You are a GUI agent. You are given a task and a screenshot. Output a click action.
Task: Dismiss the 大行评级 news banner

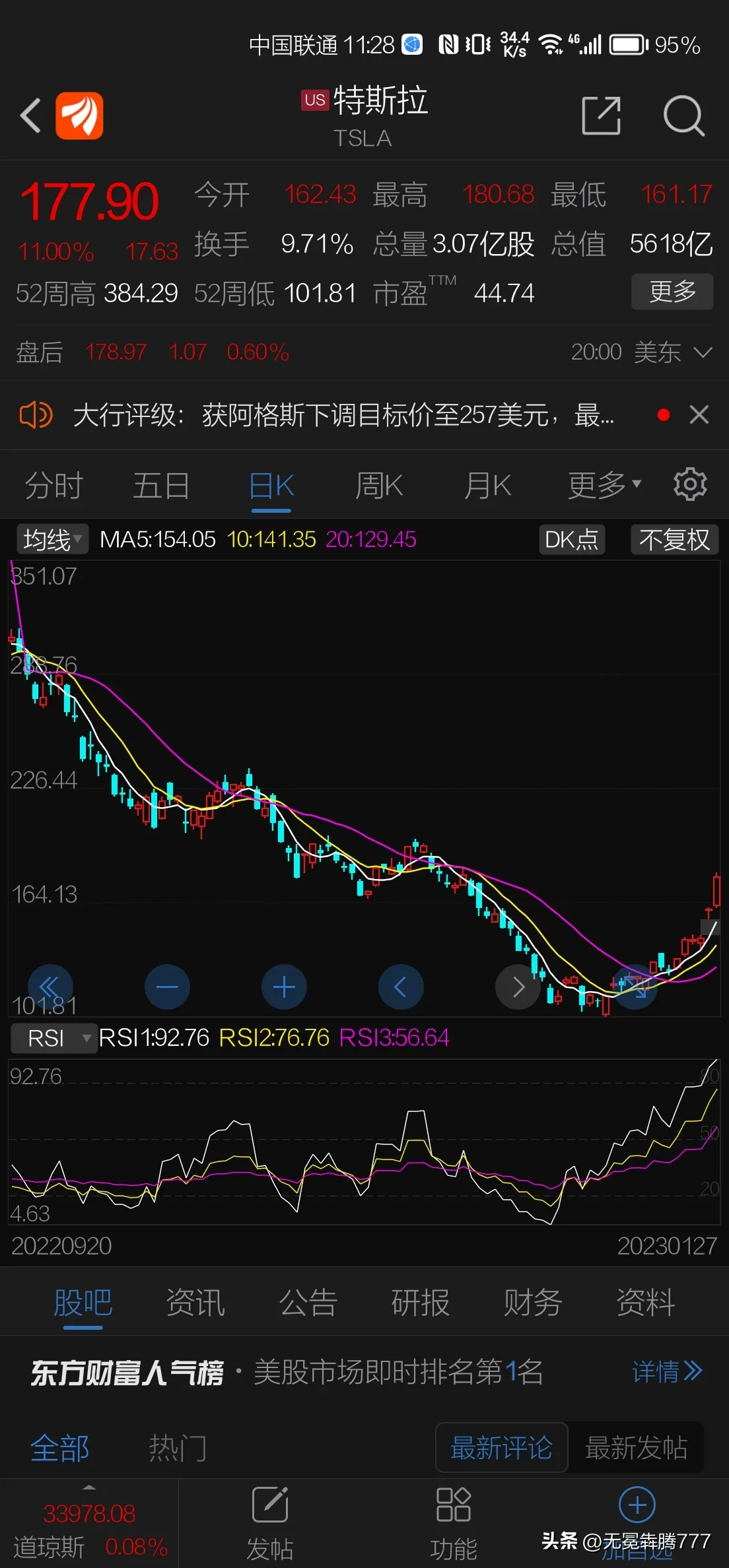[699, 415]
